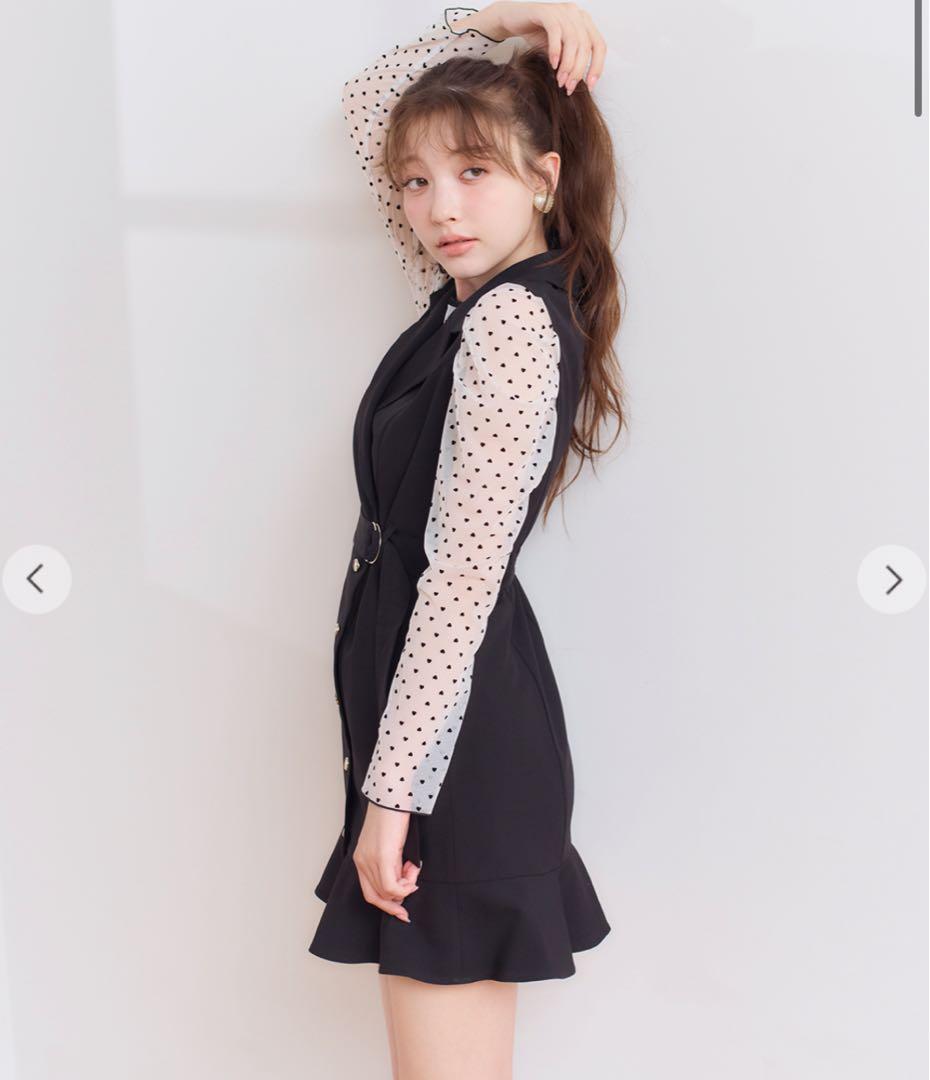Go to the next product image

[x=892, y=579]
